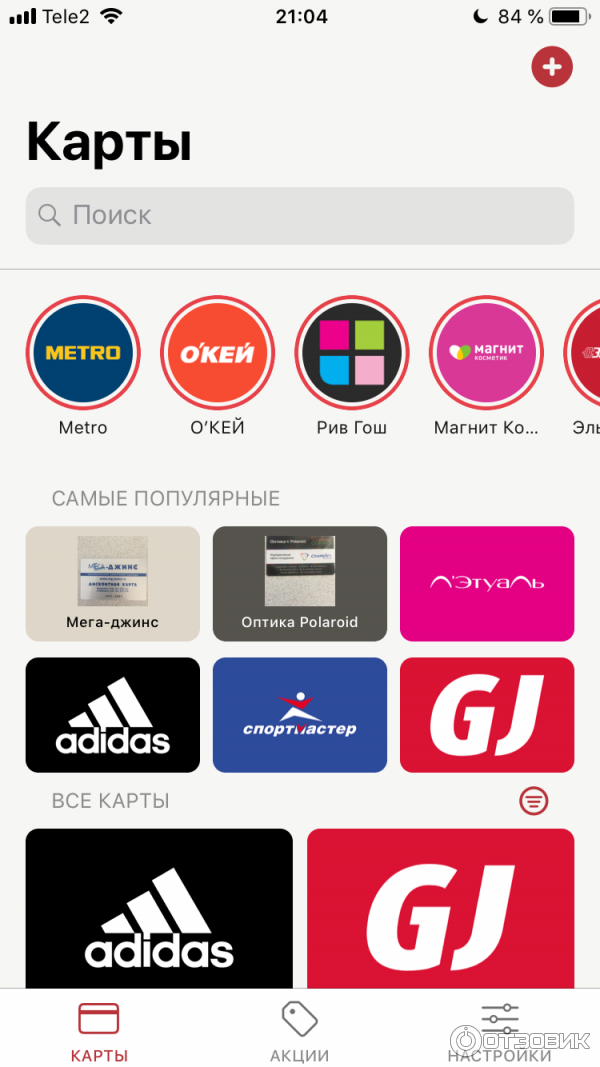Open the Оптика Polaroid card
The image size is (600, 1067).
pos(300,583)
